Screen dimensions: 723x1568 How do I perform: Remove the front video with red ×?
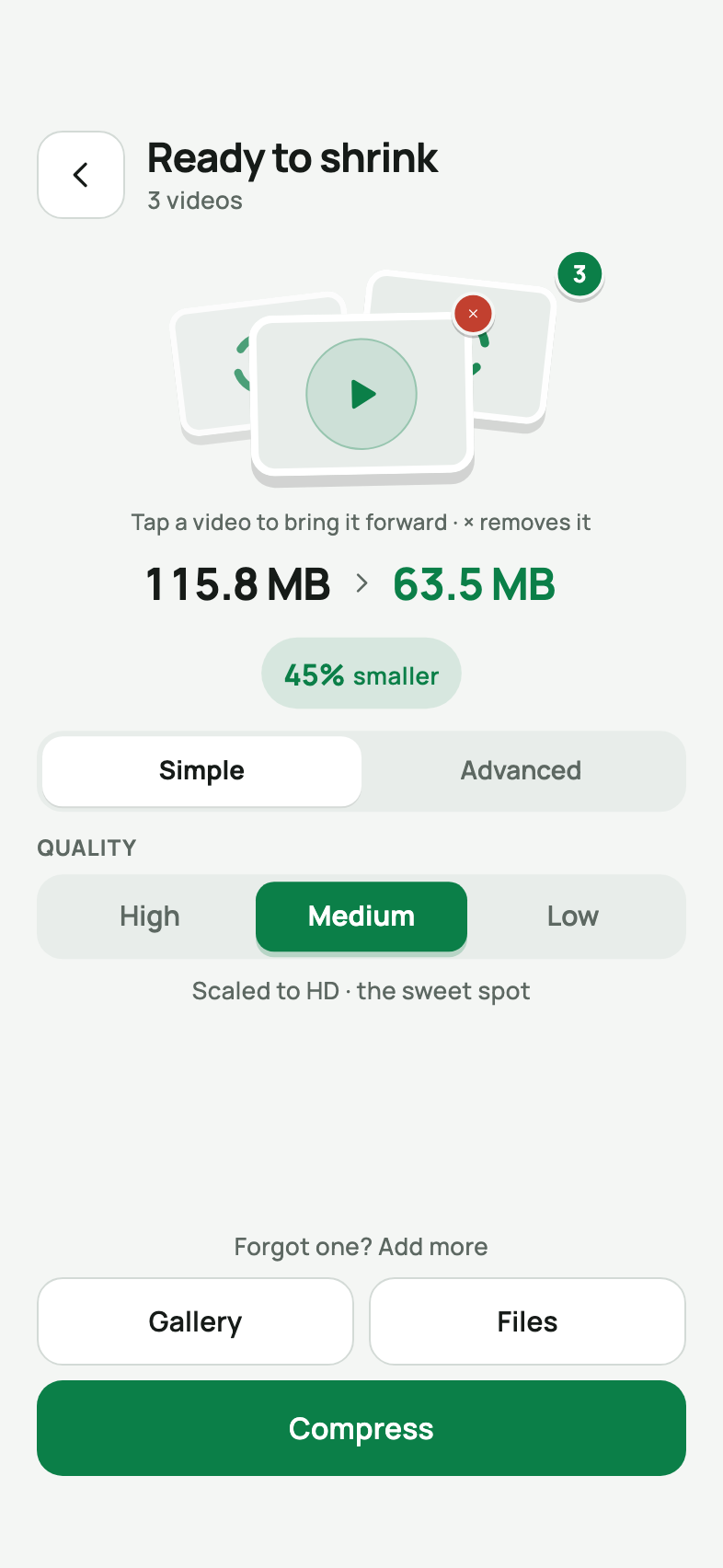pos(473,314)
